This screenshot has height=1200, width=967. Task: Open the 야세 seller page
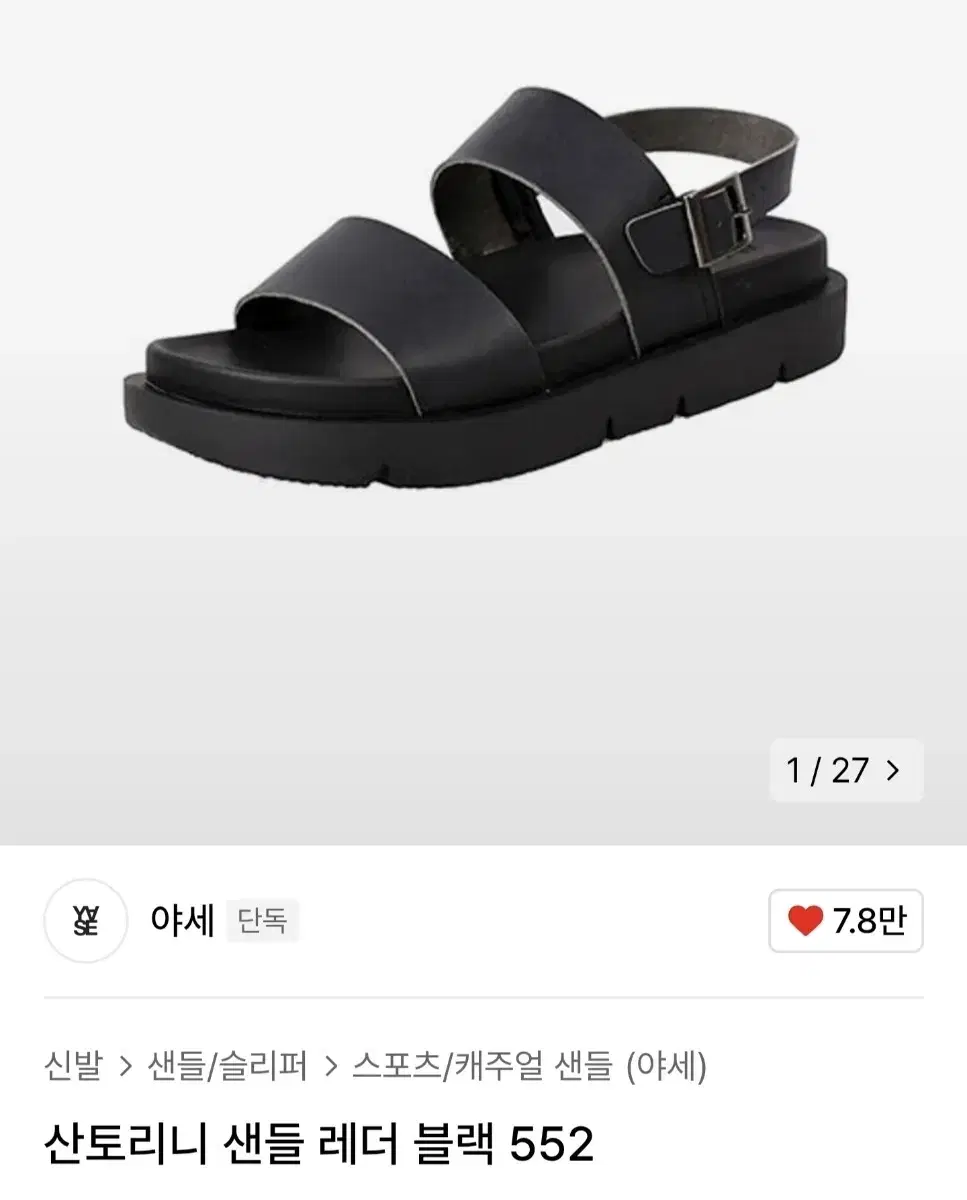coord(182,922)
